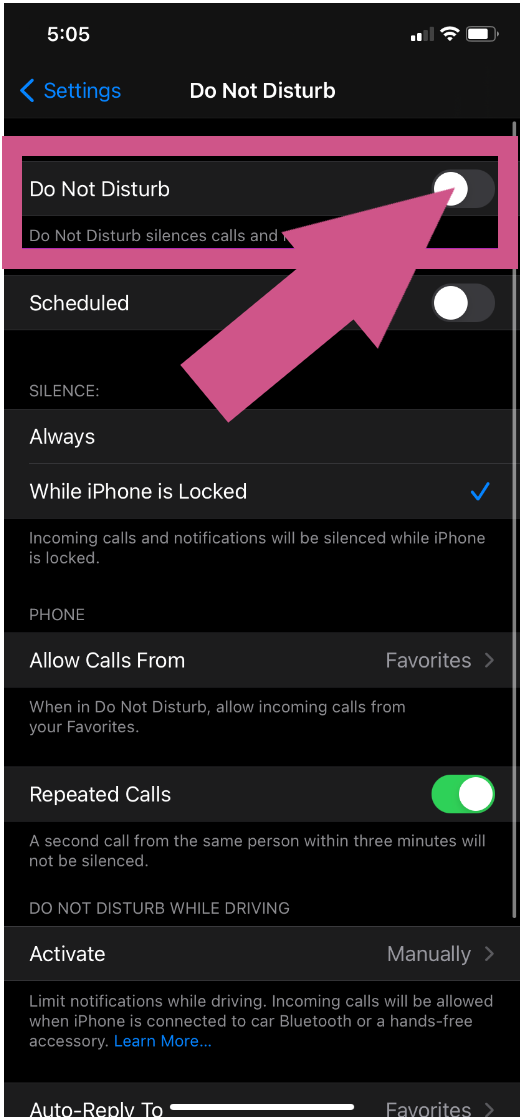Turn on the Do Not Disturb switch
Screen dimensions: 520x1117
pyautogui.click(x=463, y=189)
